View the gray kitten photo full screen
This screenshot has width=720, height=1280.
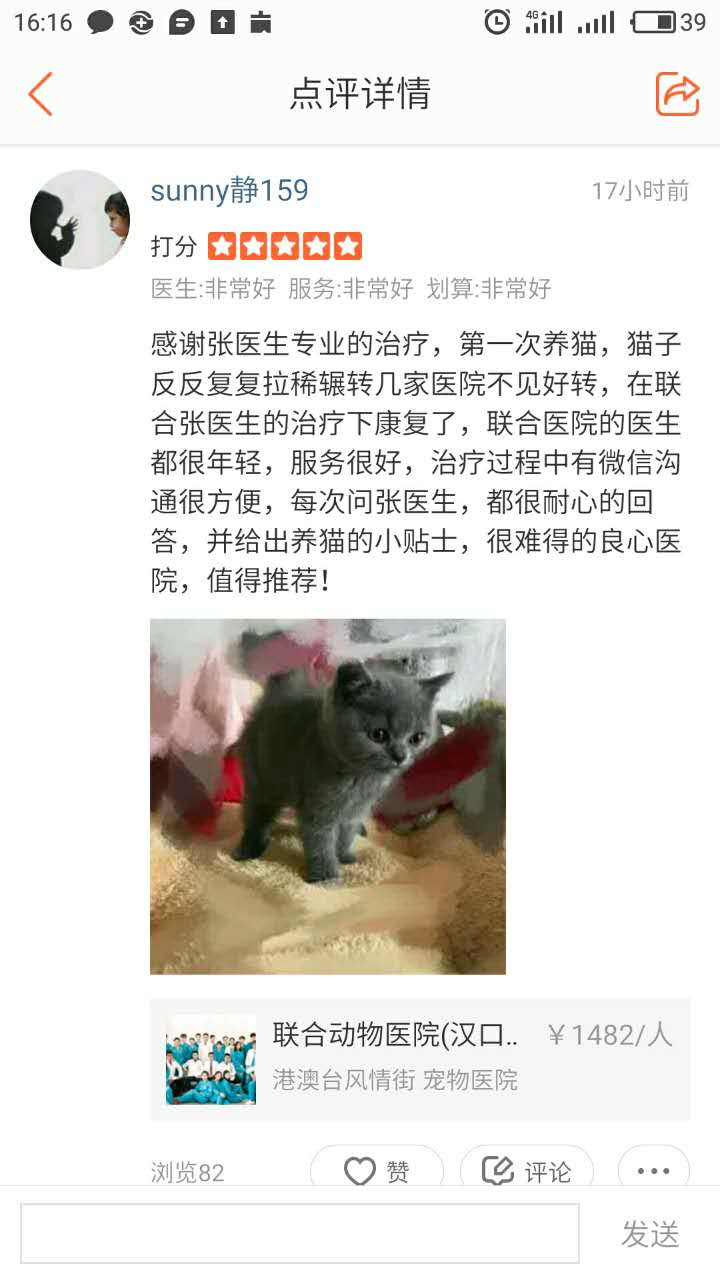(328, 796)
